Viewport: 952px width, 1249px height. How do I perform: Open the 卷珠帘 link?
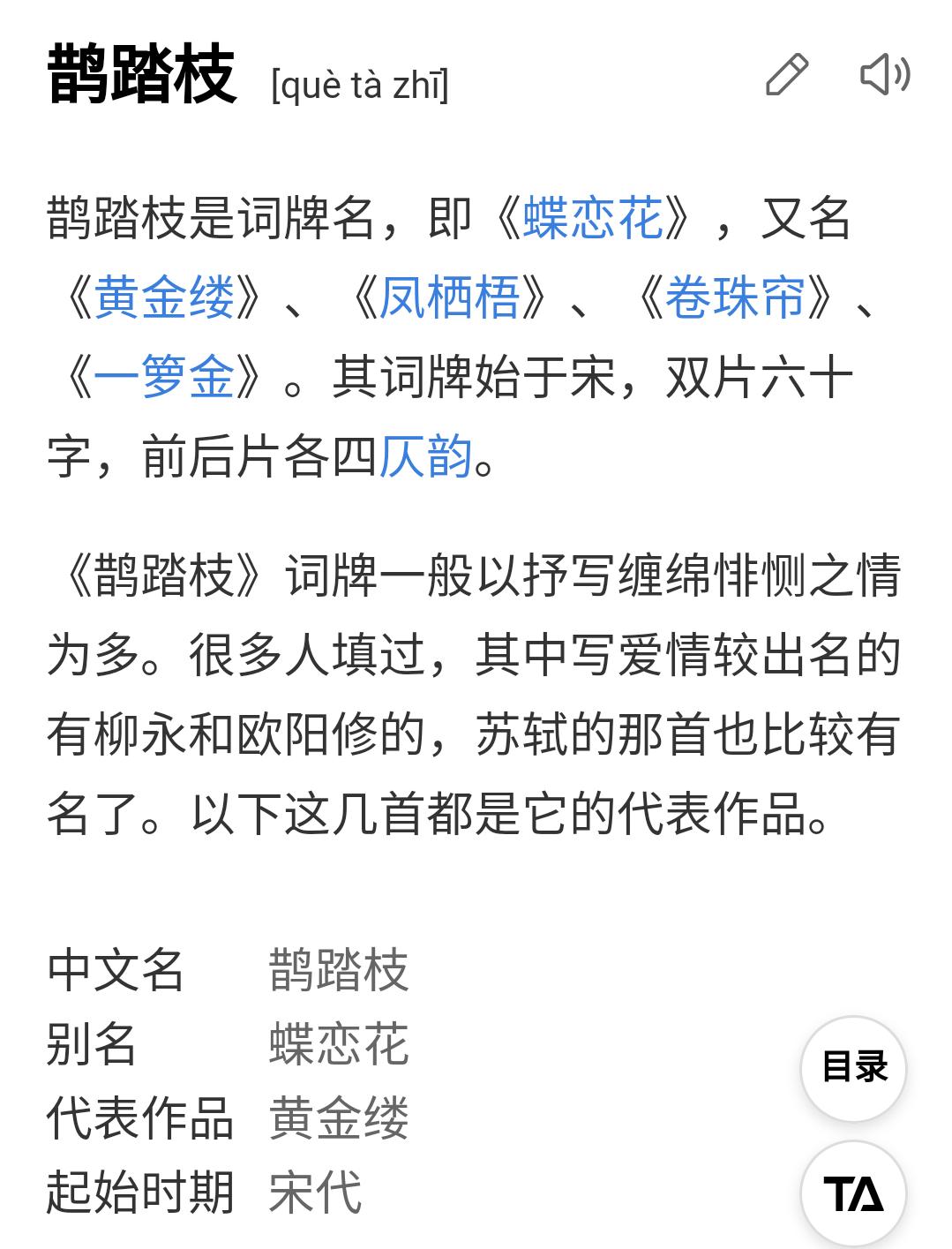pyautogui.click(x=736, y=297)
